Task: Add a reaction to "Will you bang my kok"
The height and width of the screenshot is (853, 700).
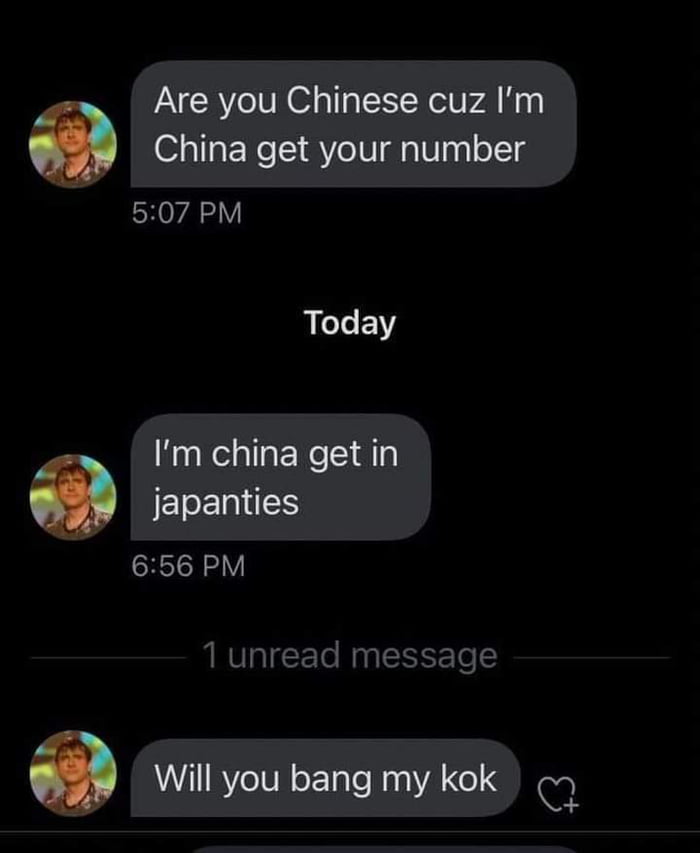Action: 559,793
